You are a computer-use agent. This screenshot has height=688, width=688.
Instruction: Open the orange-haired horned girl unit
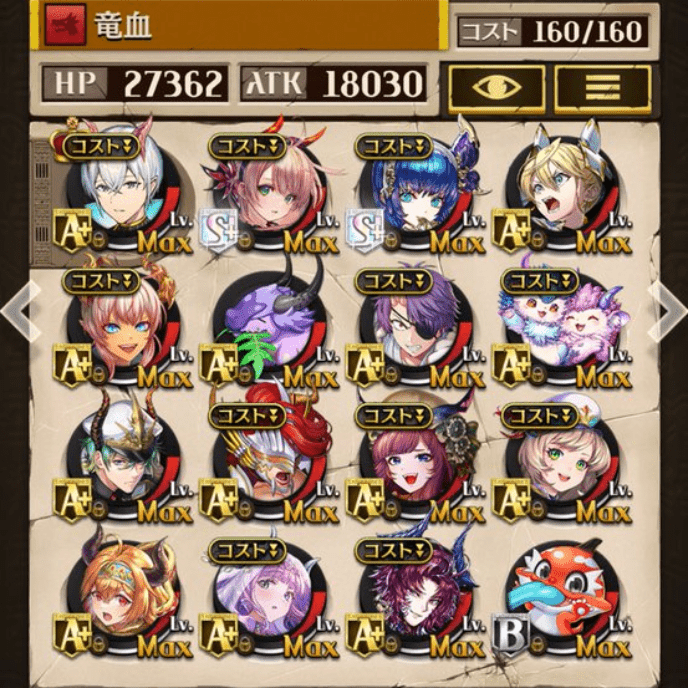coord(120,600)
